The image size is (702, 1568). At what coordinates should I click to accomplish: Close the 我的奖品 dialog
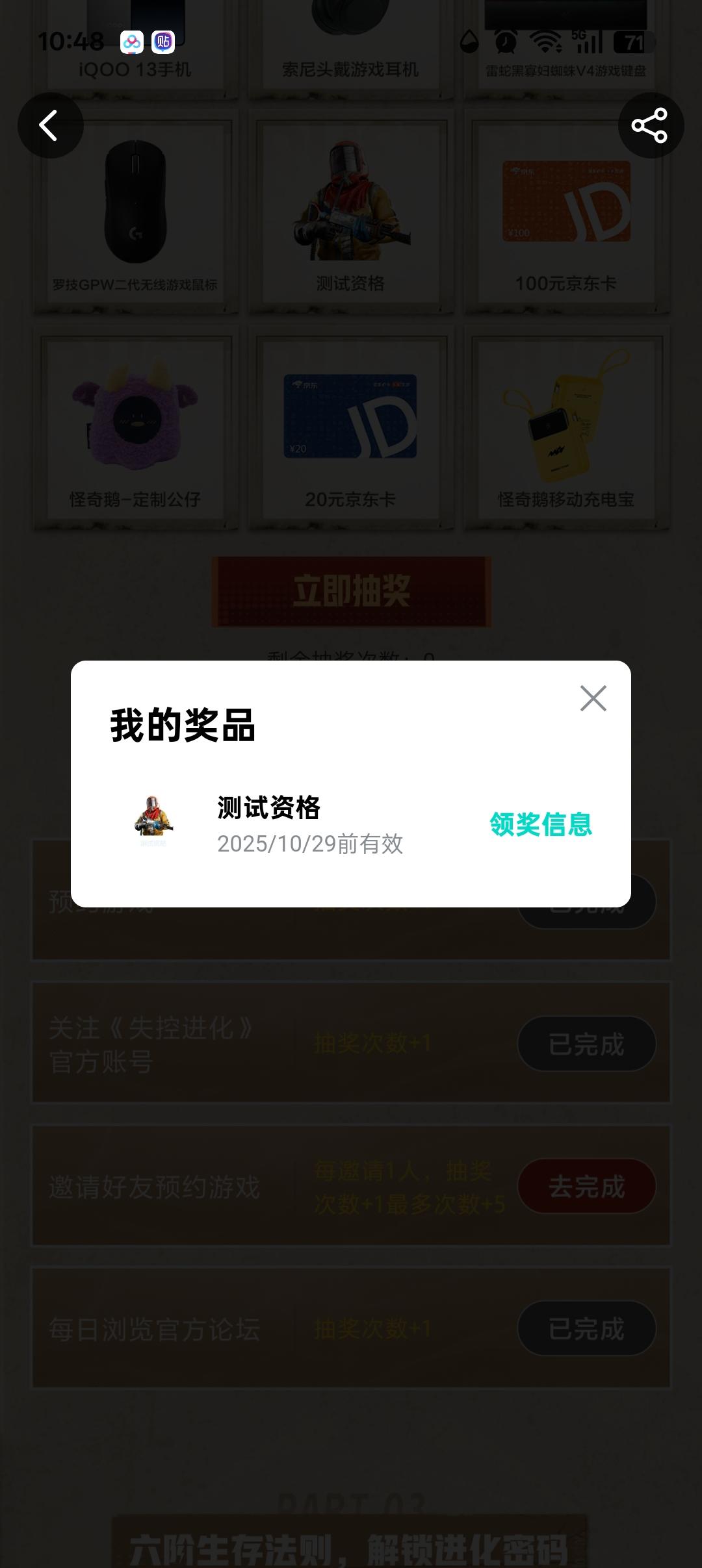(593, 698)
